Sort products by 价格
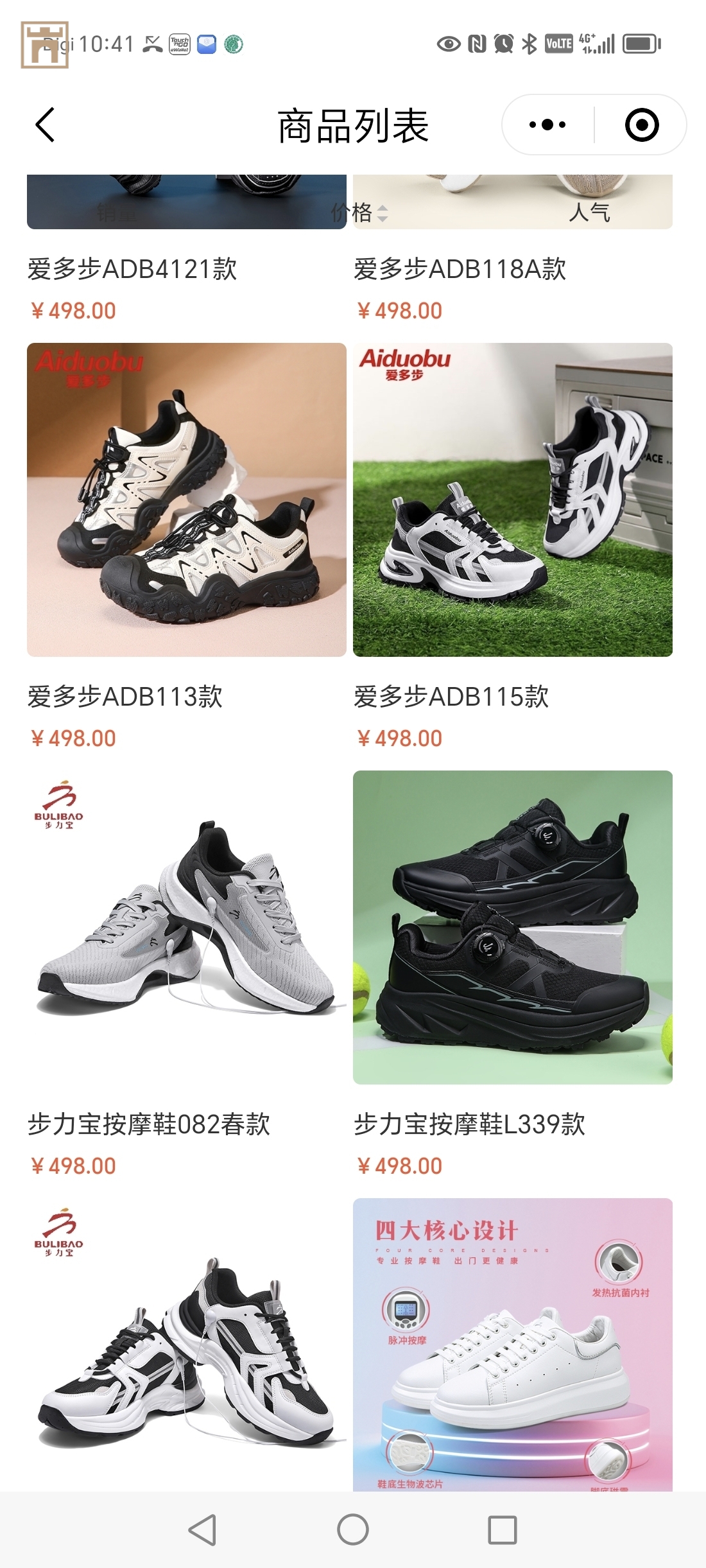 [x=359, y=213]
